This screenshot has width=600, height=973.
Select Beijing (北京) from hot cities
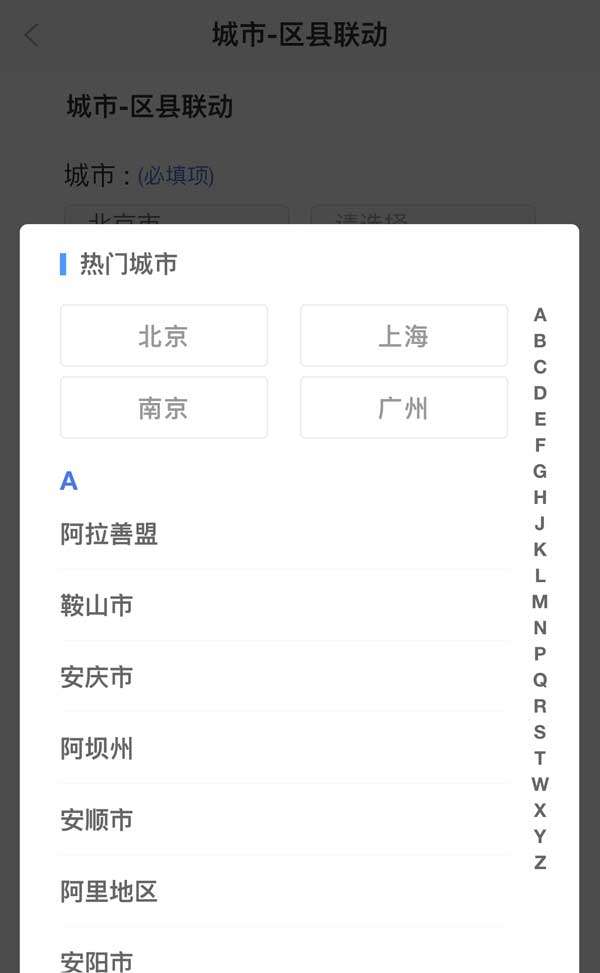click(x=164, y=336)
